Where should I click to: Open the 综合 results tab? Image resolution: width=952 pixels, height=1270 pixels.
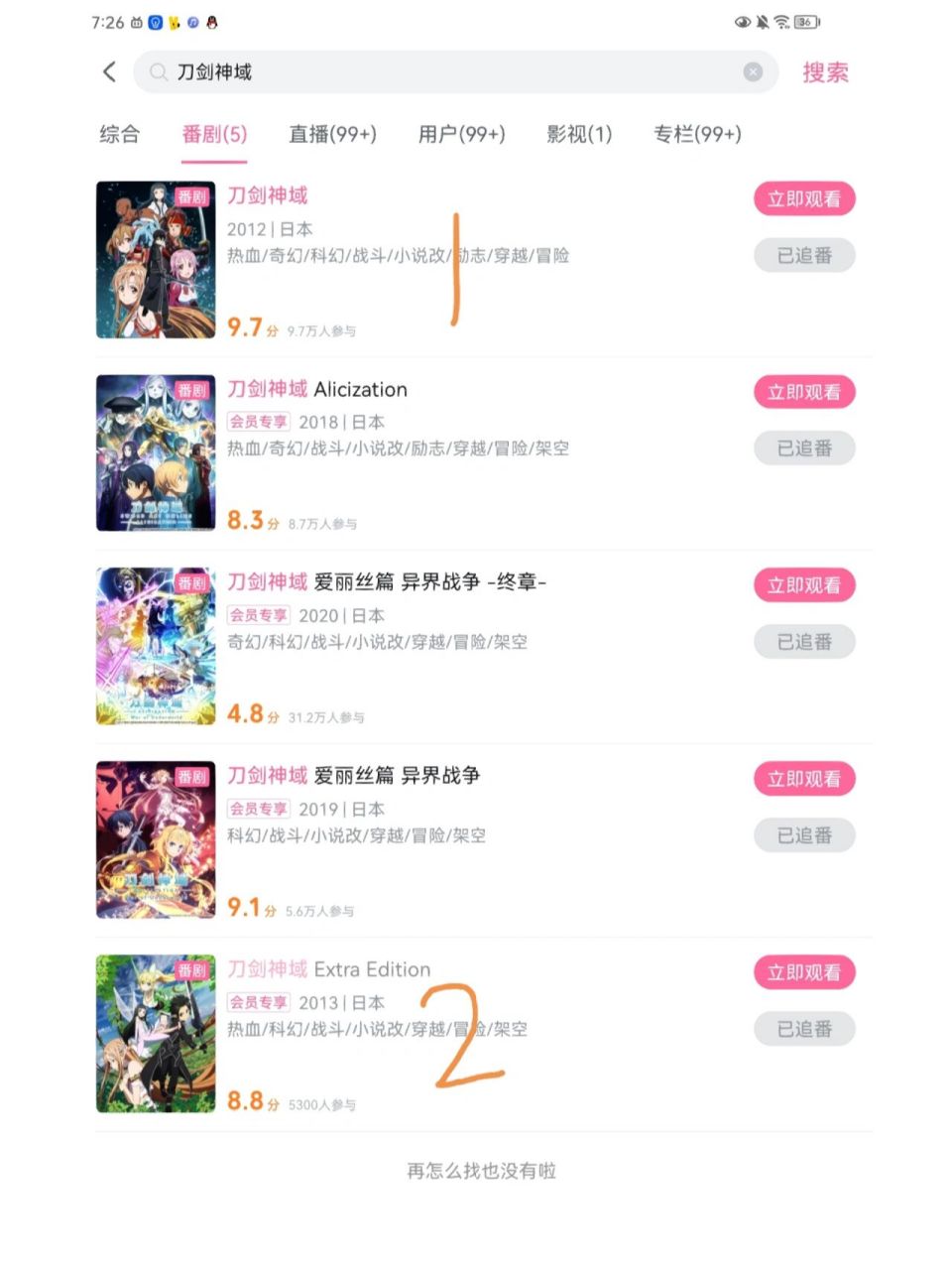pos(119,135)
